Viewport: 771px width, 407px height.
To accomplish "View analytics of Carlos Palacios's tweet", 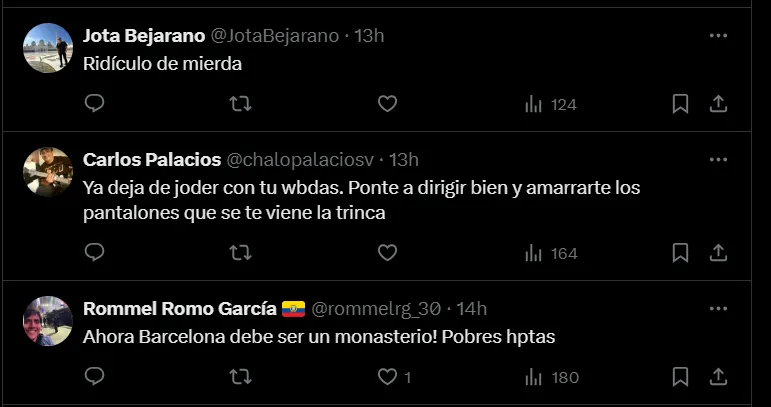I will pyautogui.click(x=551, y=253).
